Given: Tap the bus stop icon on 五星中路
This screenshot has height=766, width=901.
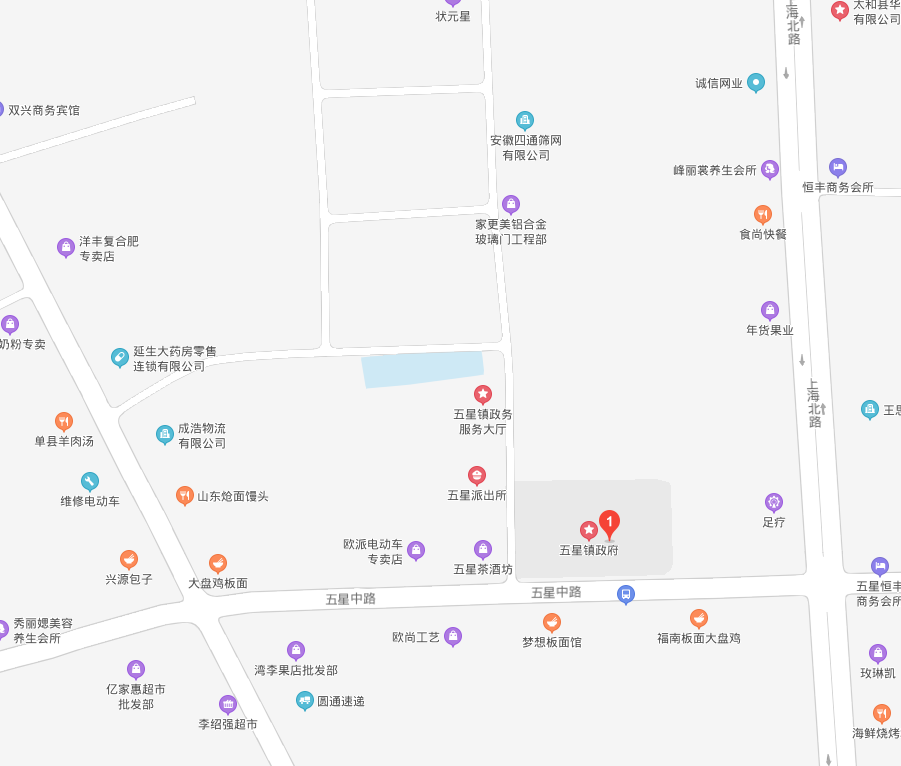Looking at the screenshot, I should [625, 594].
